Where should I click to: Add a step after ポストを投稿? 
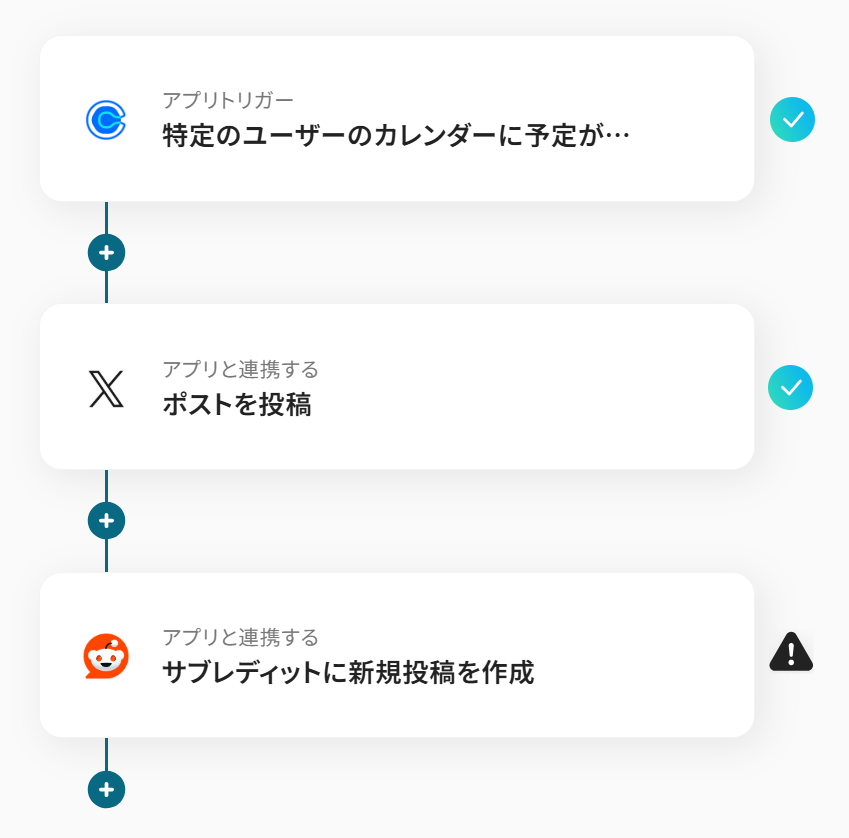pos(106,520)
